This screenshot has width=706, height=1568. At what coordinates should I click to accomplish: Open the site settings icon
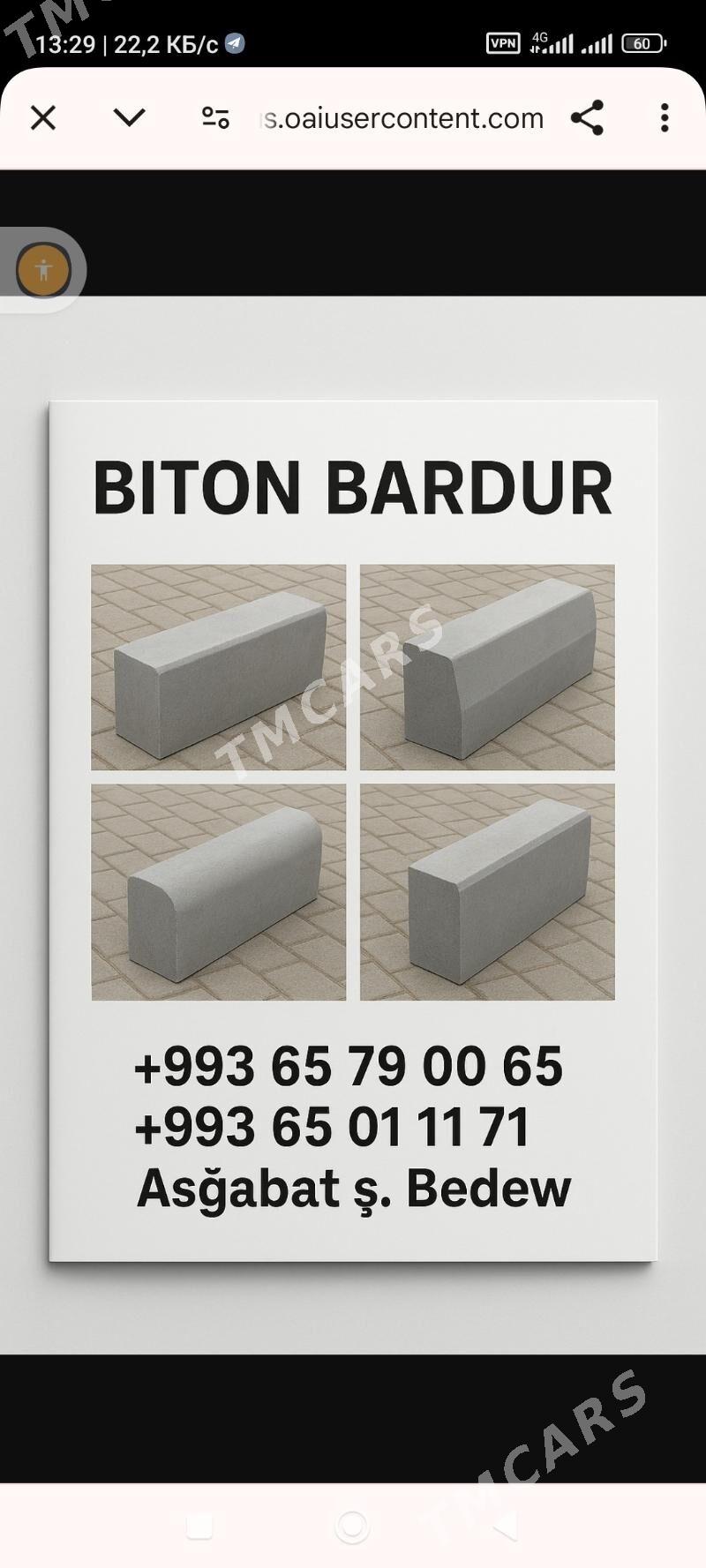tap(215, 117)
